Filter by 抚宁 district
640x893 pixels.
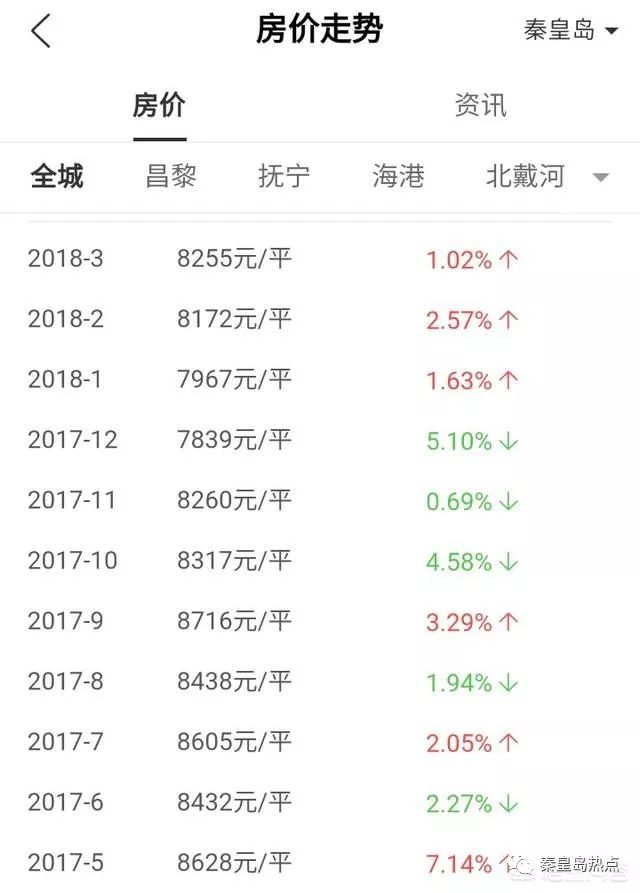pyautogui.click(x=284, y=177)
